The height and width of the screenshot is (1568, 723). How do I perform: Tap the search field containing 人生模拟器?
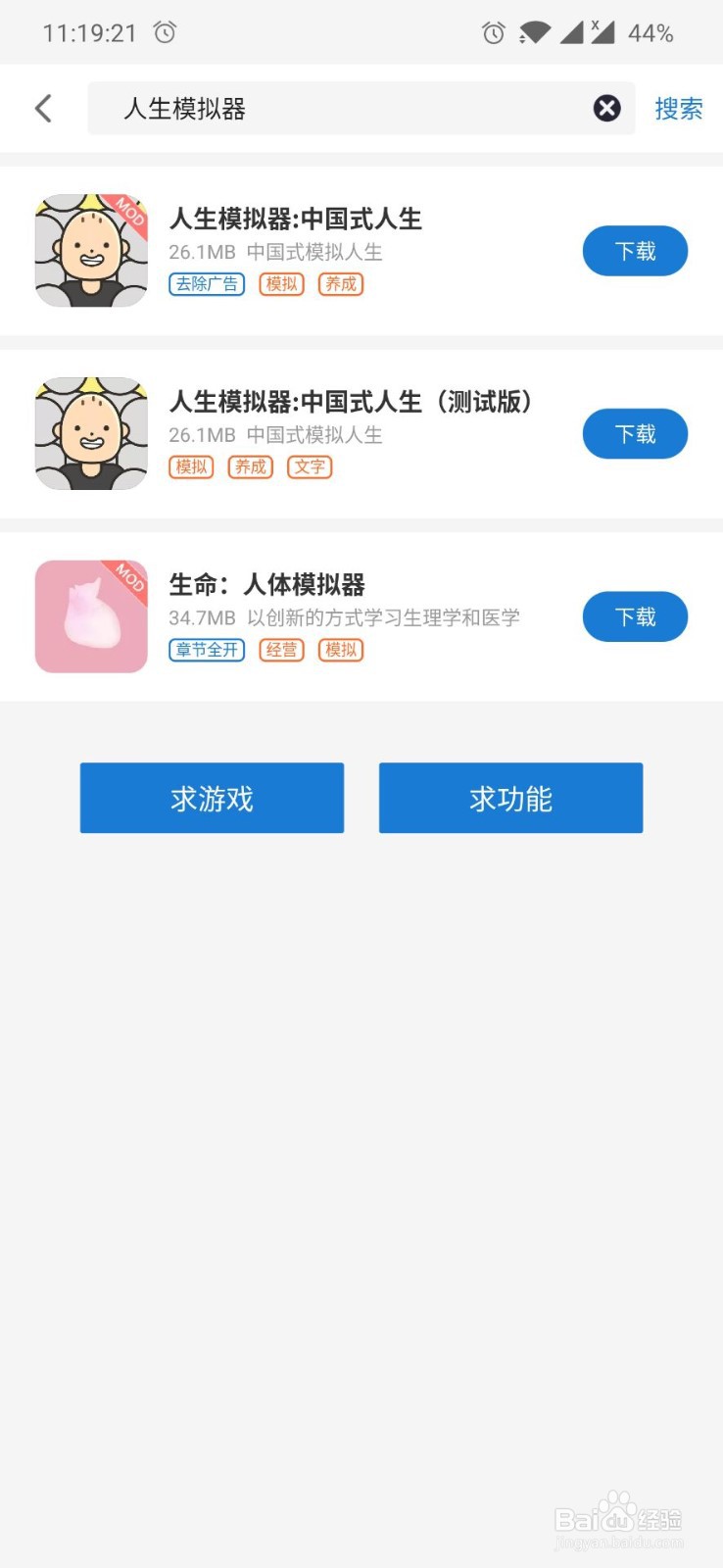[x=333, y=108]
